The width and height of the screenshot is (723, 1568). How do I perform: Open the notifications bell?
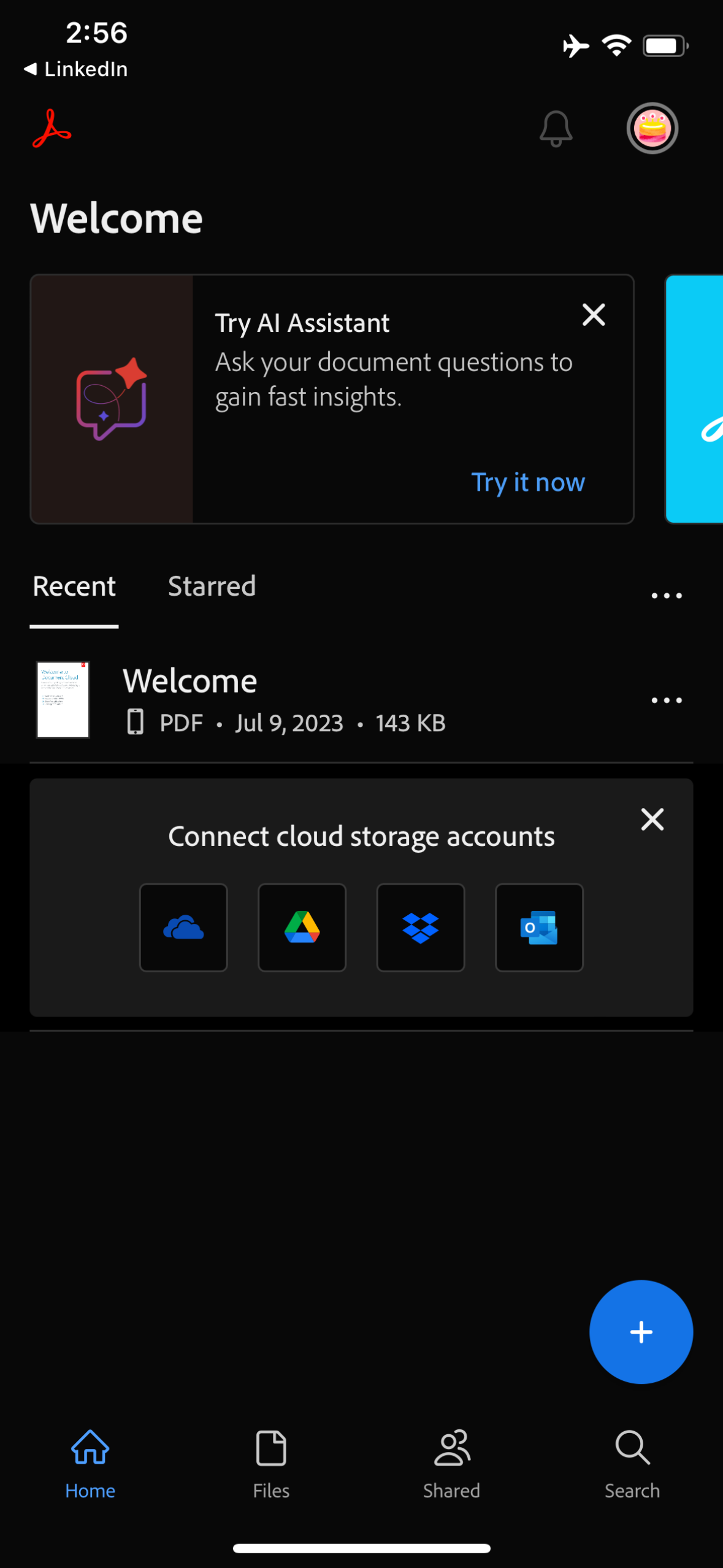(554, 129)
